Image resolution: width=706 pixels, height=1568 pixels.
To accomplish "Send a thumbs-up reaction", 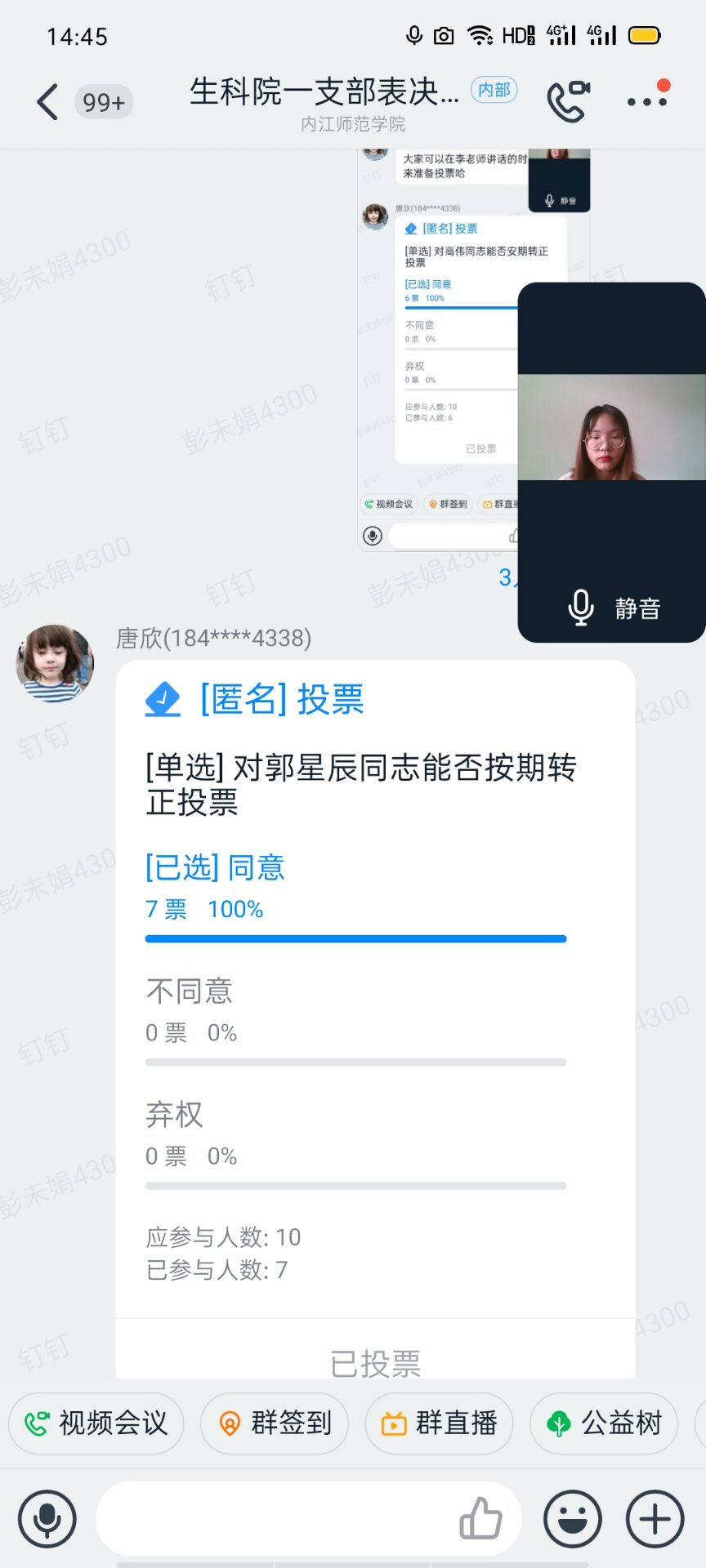I will (x=480, y=1519).
